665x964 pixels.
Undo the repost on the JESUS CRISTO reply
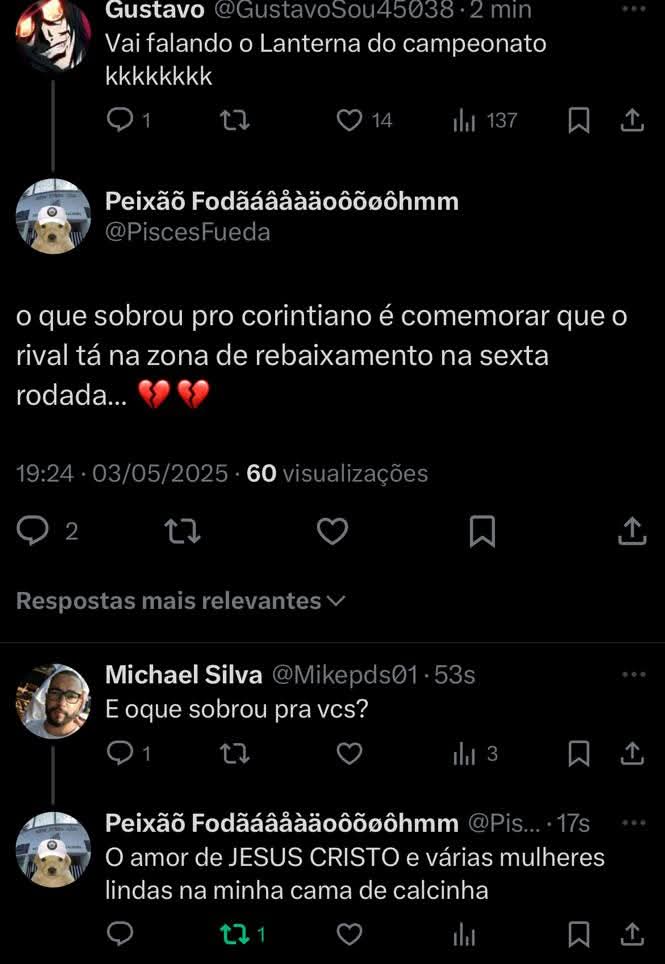click(234, 934)
